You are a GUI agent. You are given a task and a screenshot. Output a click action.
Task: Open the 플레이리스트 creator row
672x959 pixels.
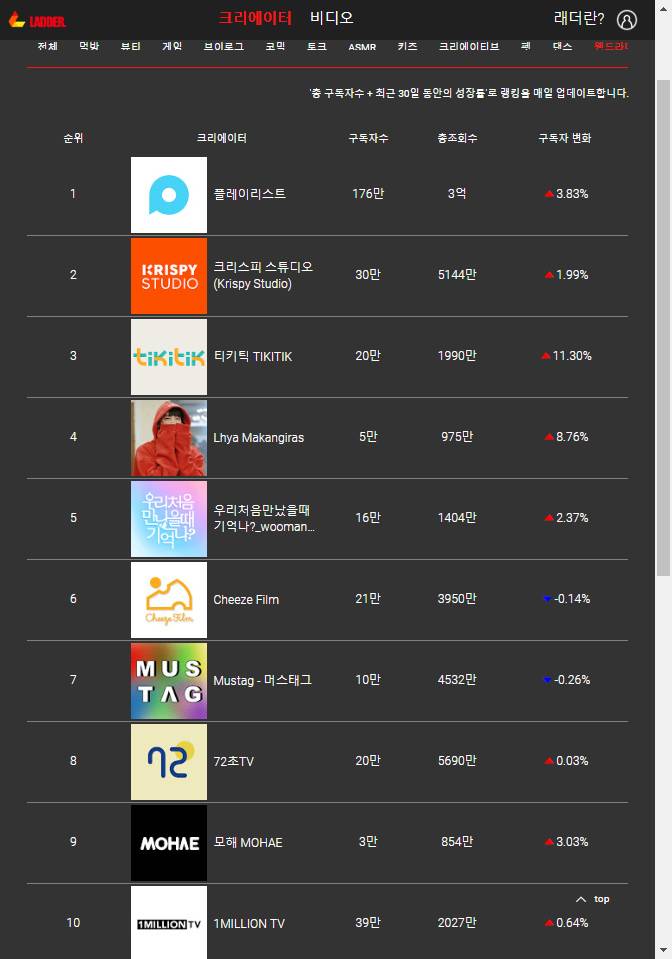250,194
